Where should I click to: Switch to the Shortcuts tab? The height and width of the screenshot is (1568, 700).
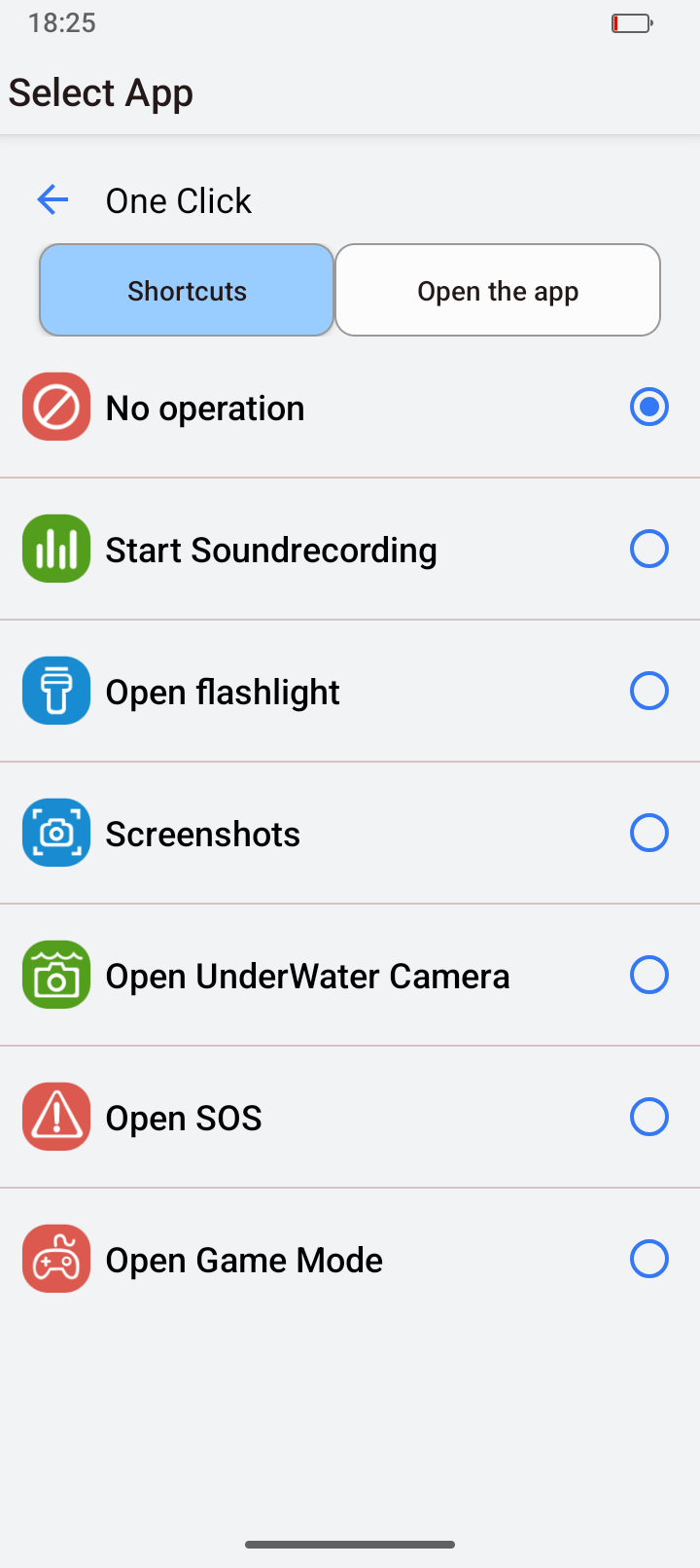pyautogui.click(x=187, y=291)
